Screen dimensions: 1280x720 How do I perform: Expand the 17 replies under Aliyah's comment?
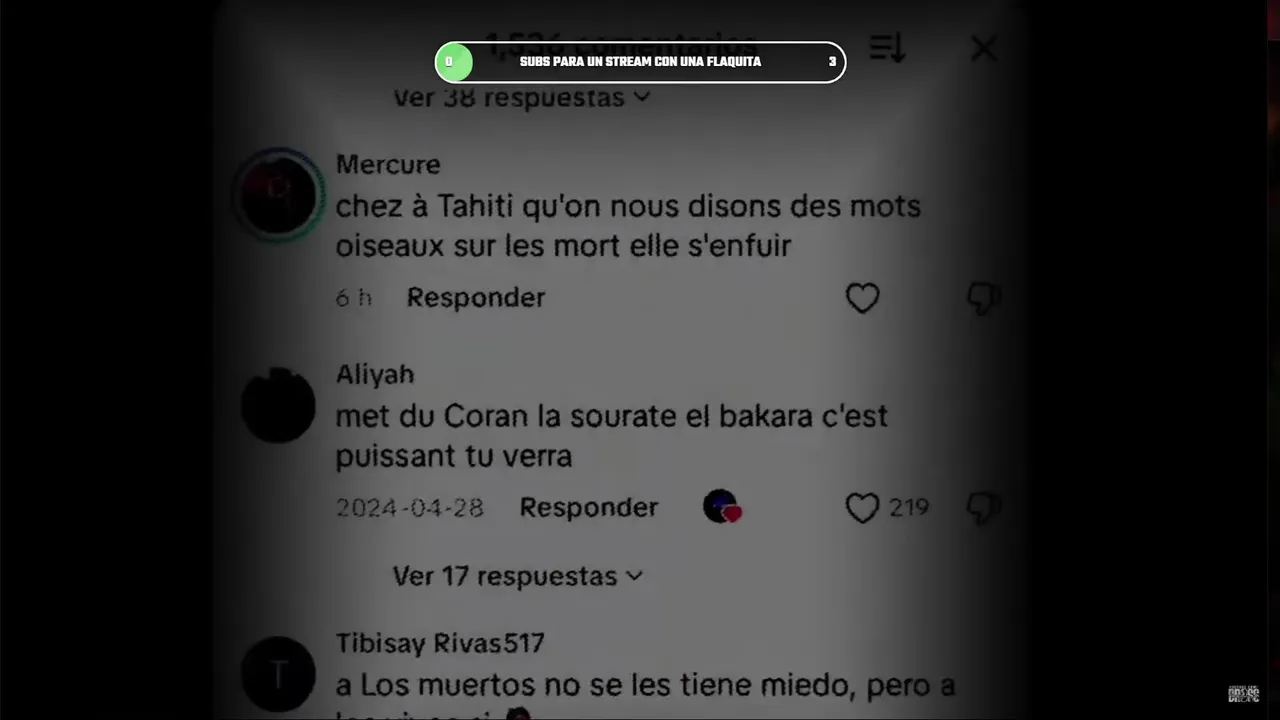point(517,576)
